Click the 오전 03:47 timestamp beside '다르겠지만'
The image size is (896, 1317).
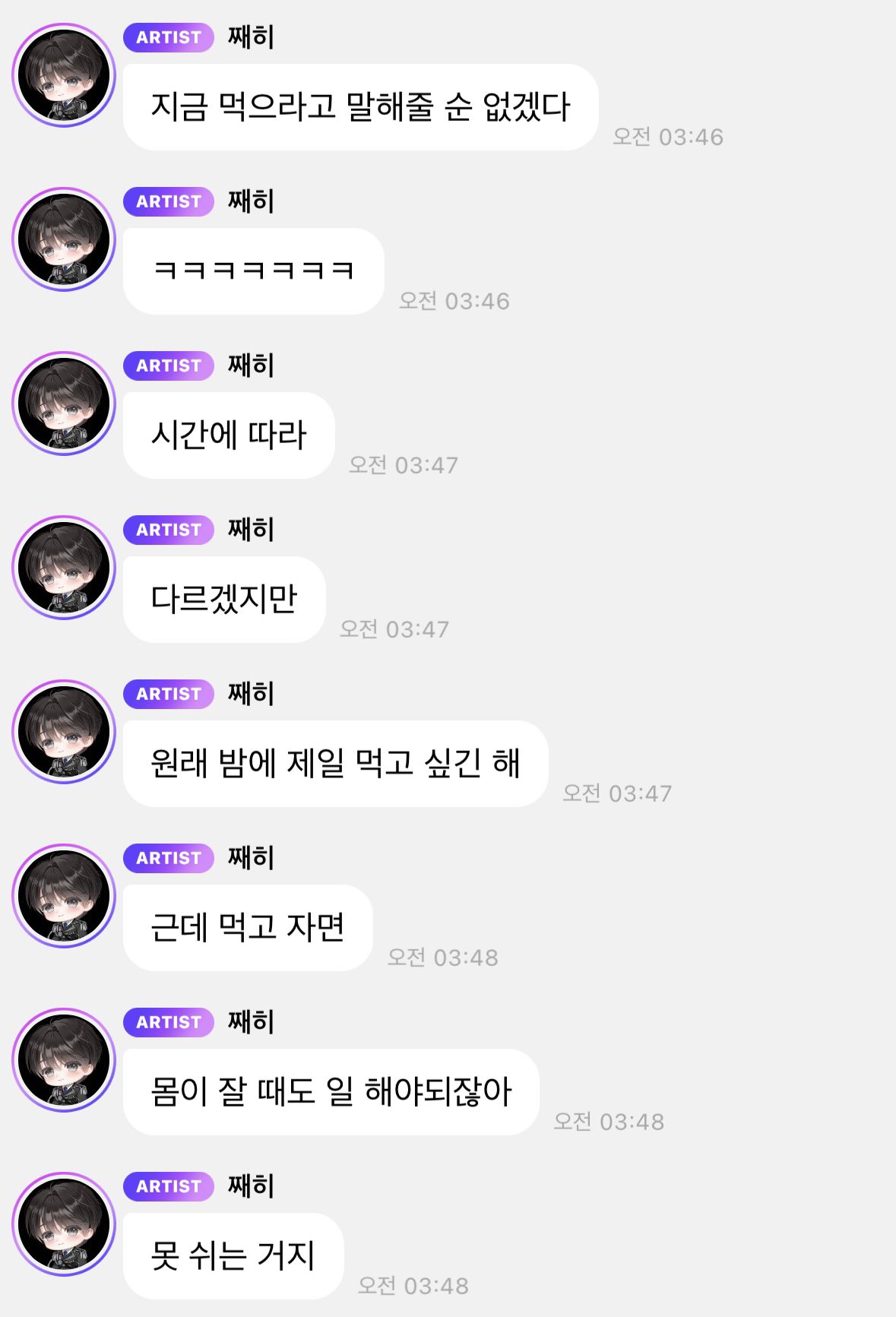pos(397,629)
